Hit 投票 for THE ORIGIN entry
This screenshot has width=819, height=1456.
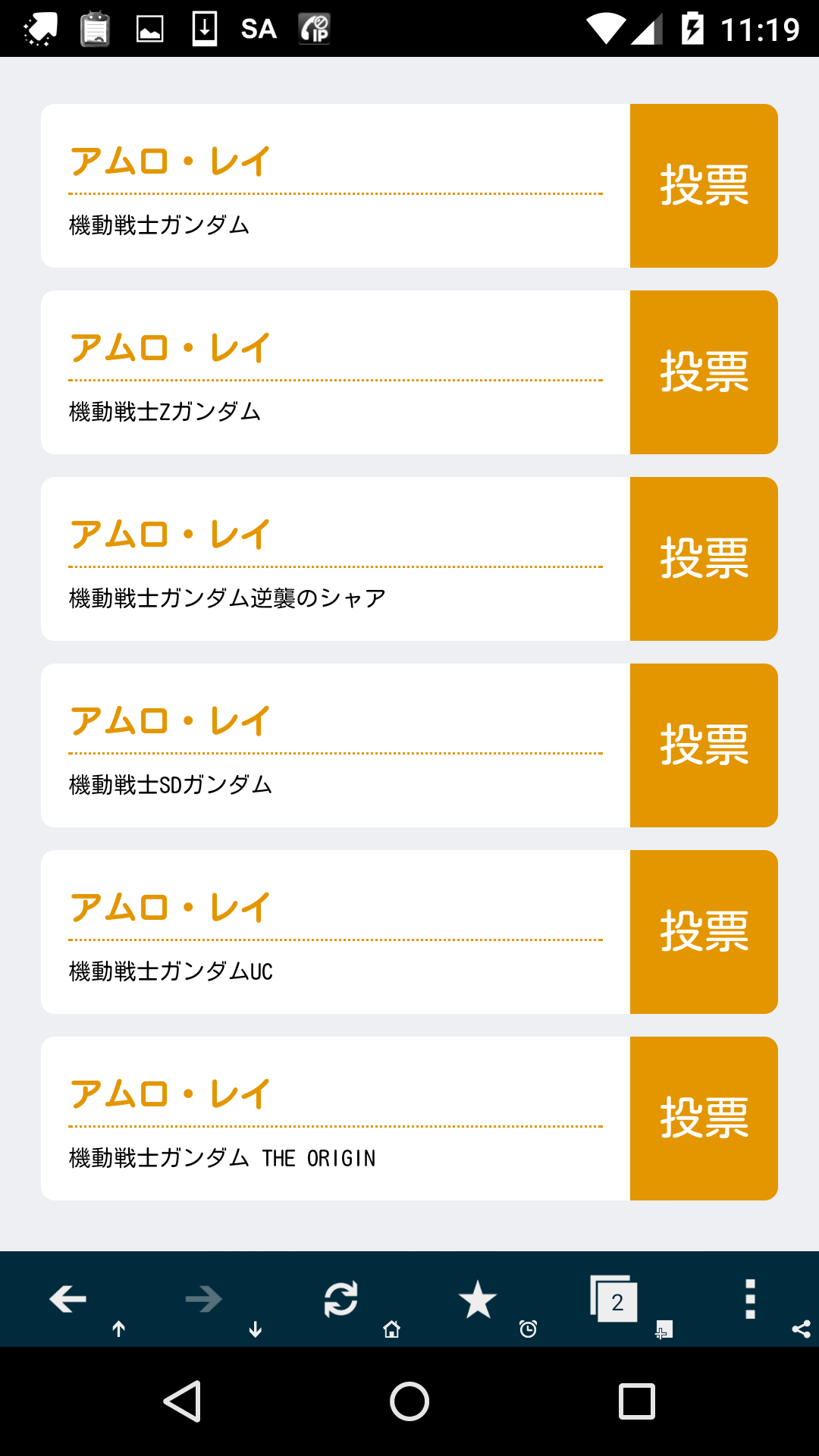703,1119
